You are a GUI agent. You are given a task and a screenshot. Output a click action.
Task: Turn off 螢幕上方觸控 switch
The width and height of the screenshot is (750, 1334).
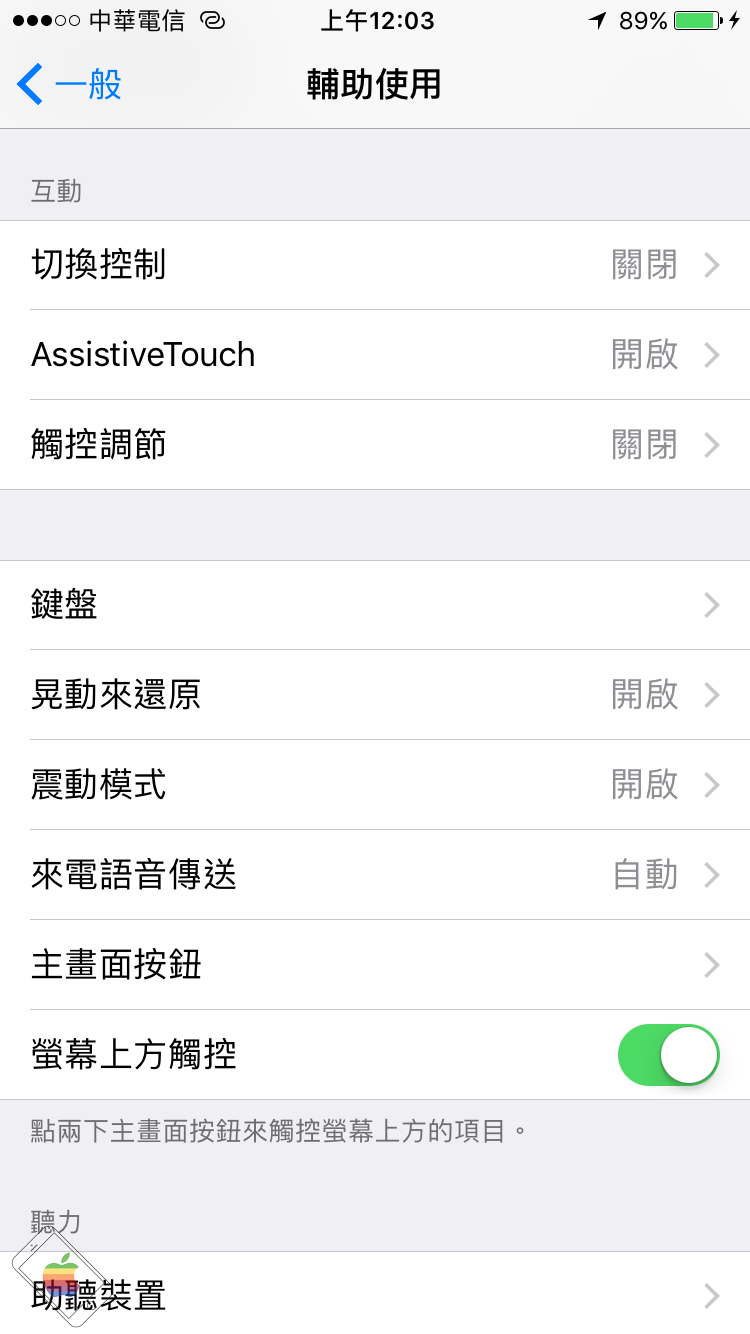click(x=669, y=1055)
